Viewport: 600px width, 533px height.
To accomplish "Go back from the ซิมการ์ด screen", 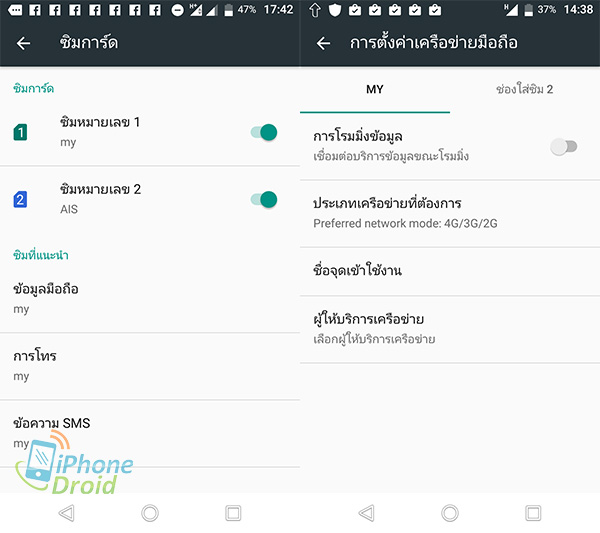I will (x=24, y=43).
